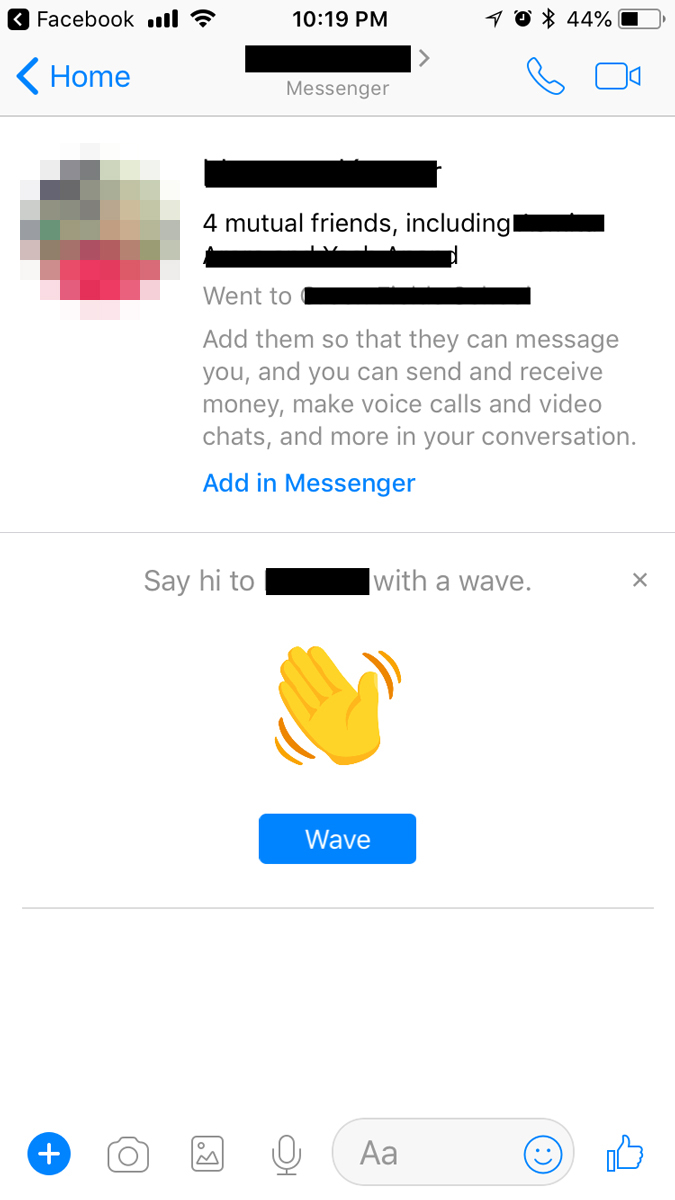Go back to Home
Screen dimensions: 675x1200
74,77
